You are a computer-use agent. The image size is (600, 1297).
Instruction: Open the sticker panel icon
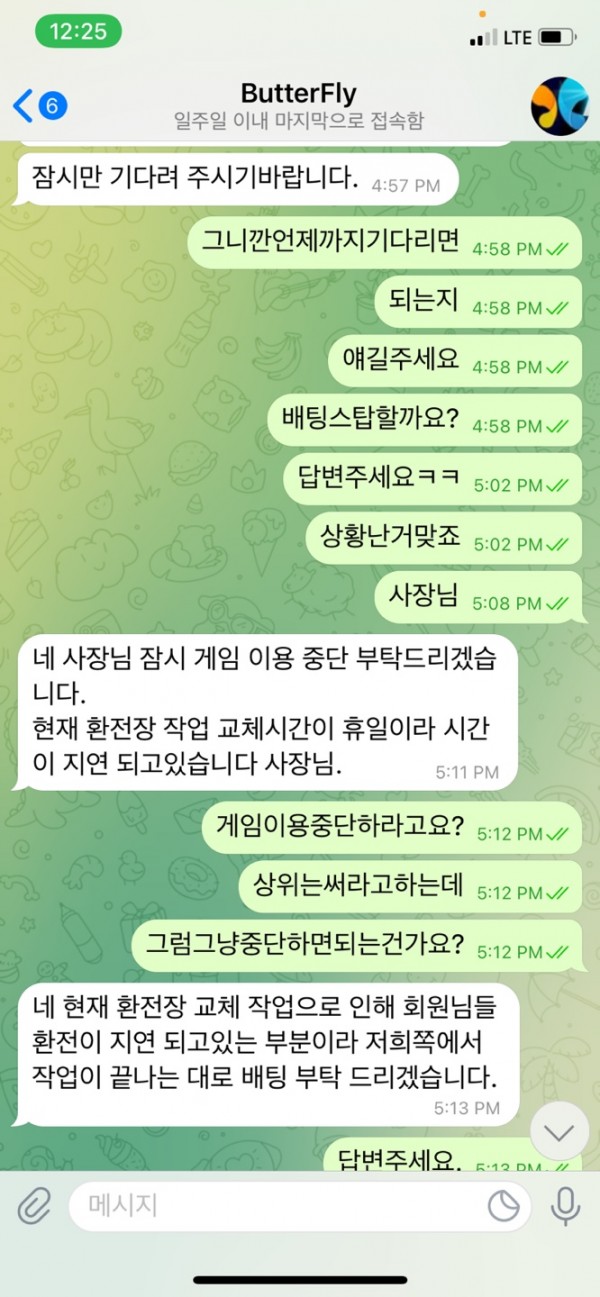(x=503, y=1206)
